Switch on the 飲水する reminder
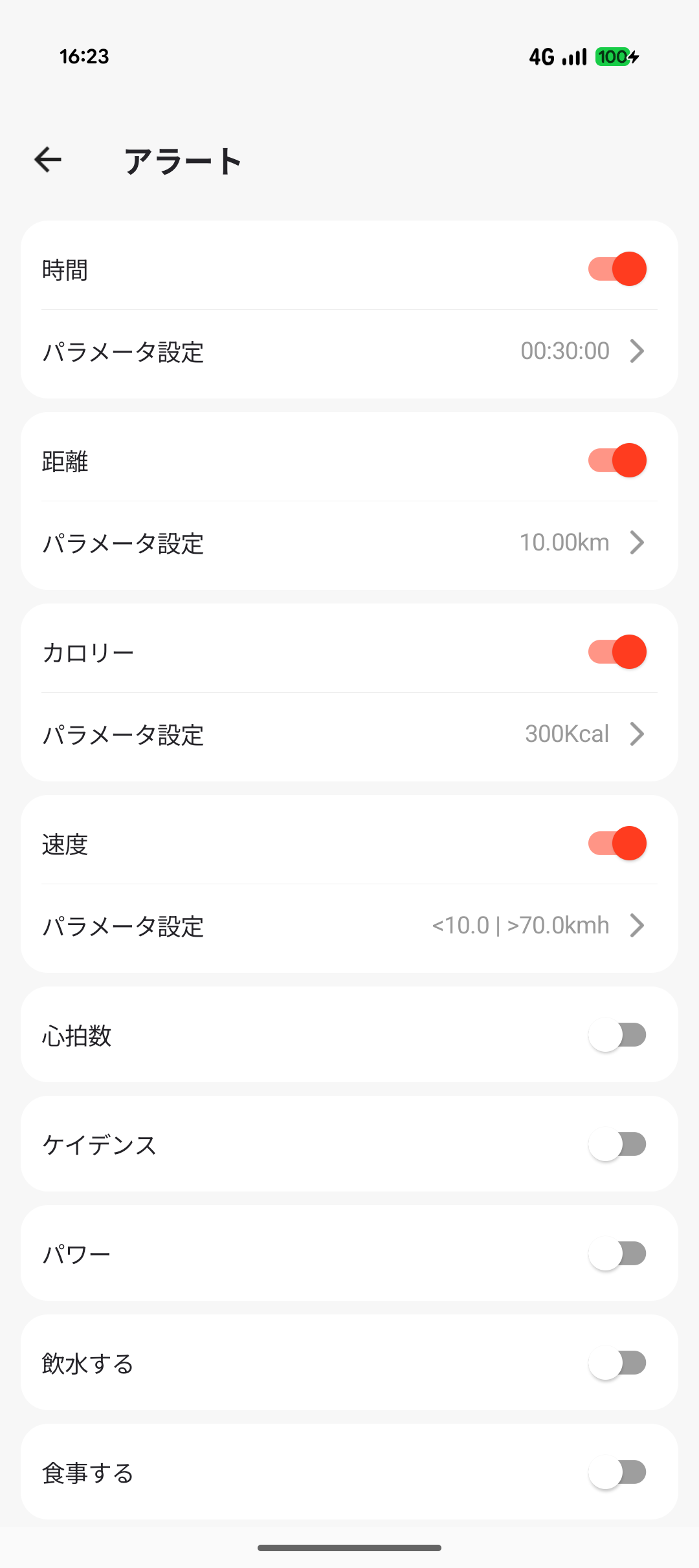 coord(617,1363)
